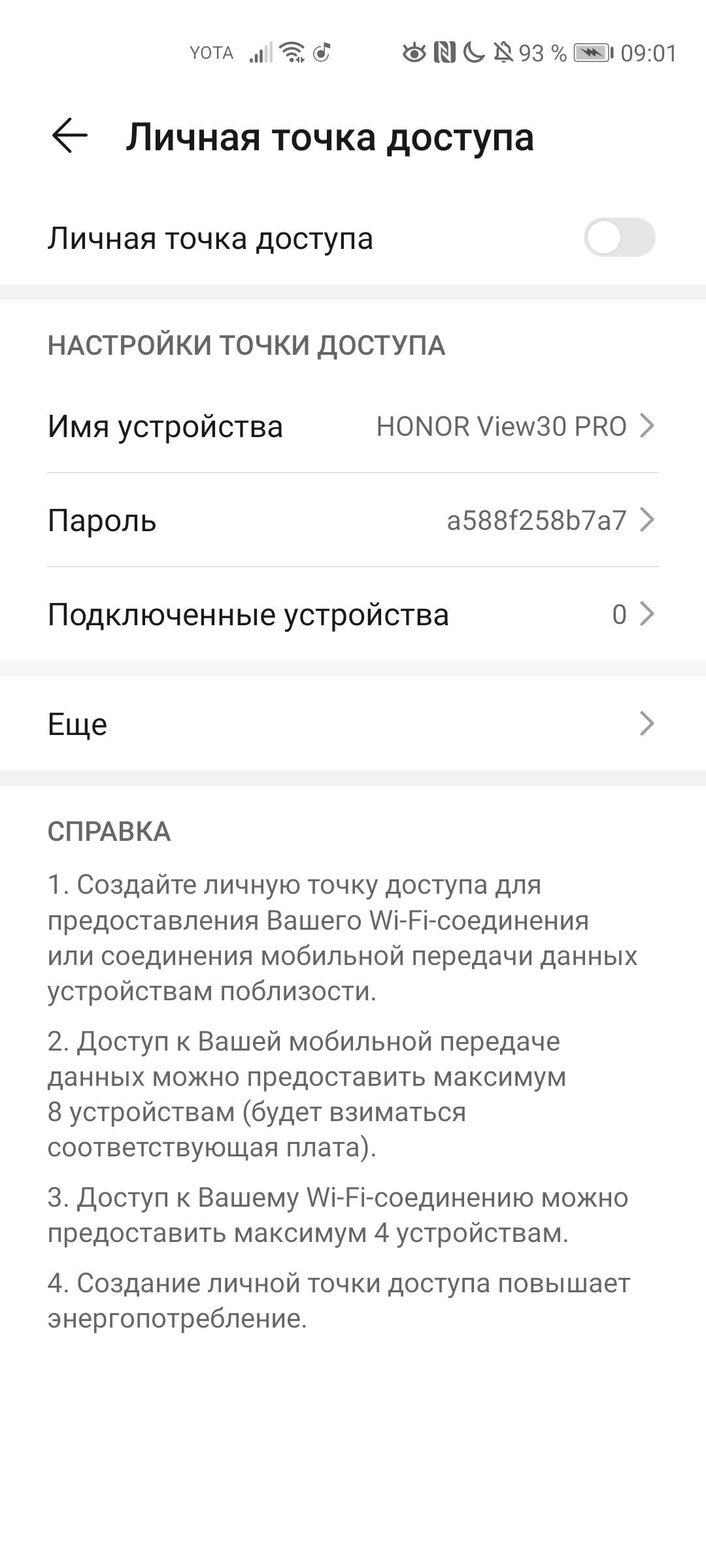
Task: View Подключенные устройства list
Action: (x=353, y=615)
